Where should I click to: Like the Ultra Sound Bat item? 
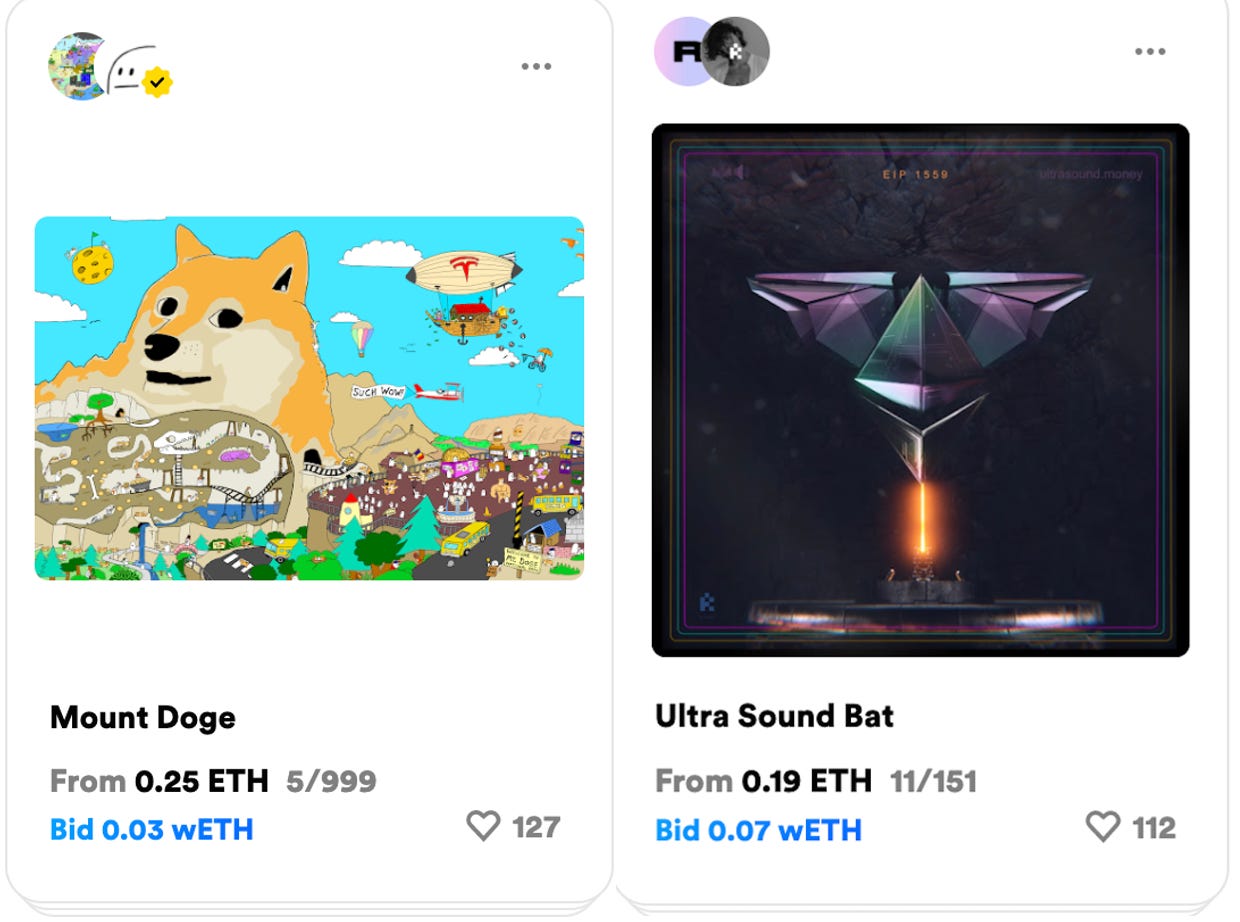[1102, 827]
